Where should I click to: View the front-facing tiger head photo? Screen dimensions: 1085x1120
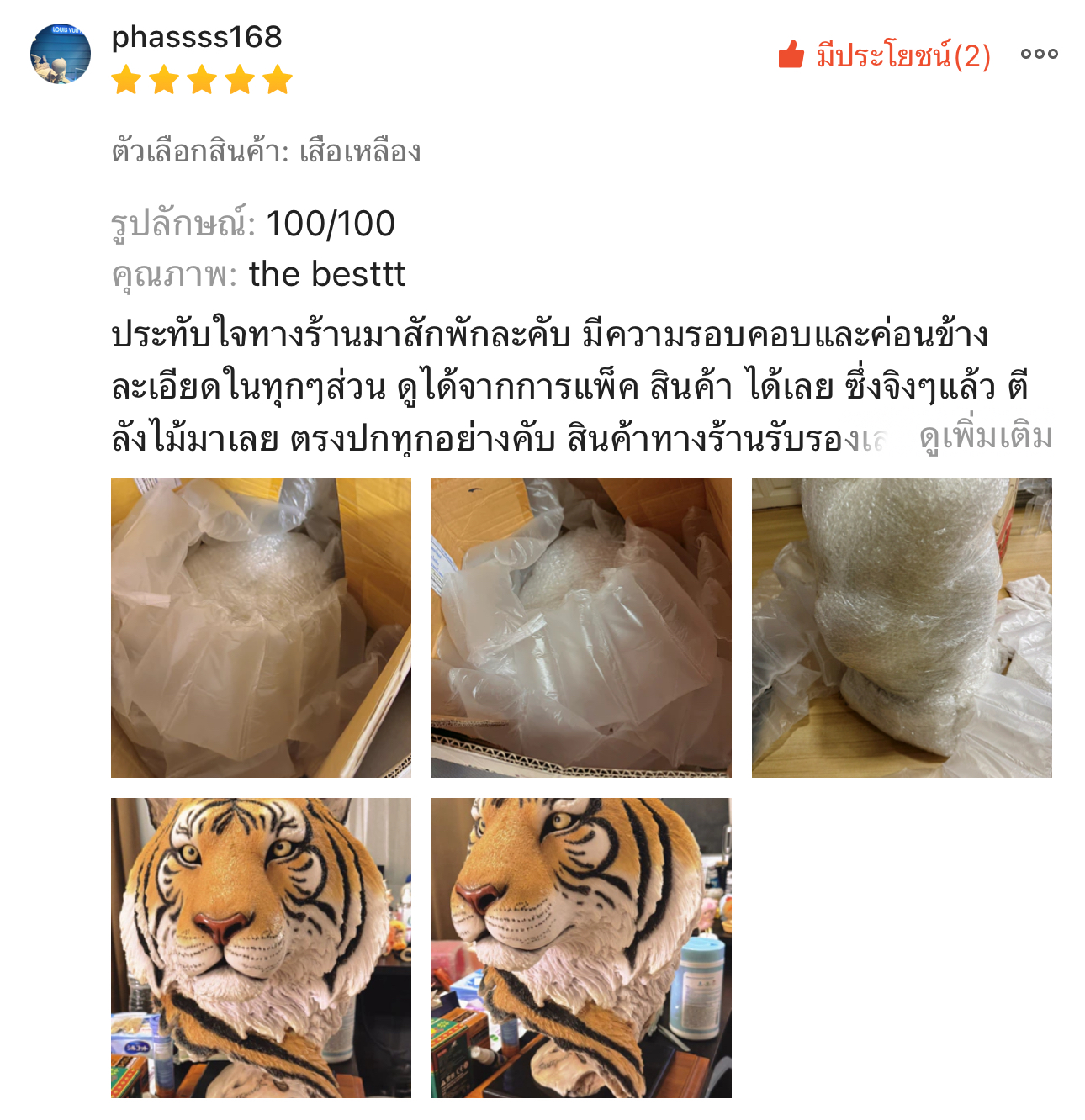click(261, 948)
